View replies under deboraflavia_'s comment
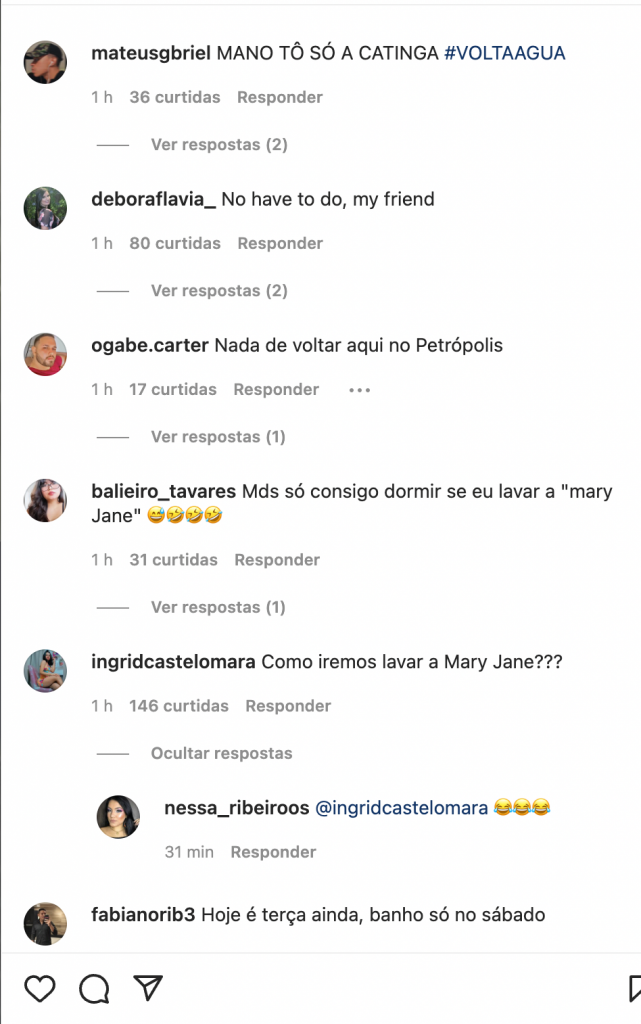The width and height of the screenshot is (641, 1024). pos(219,291)
